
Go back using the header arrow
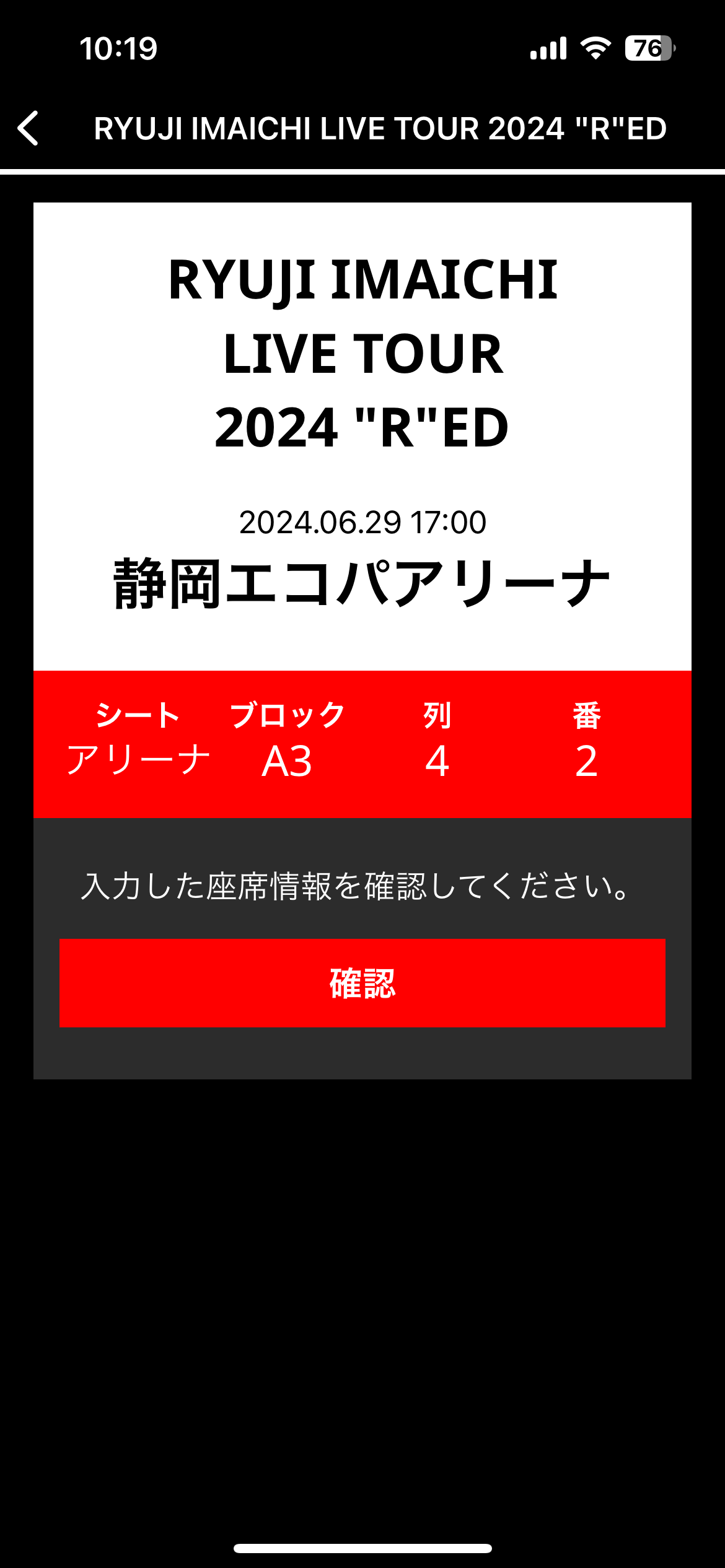(29, 128)
